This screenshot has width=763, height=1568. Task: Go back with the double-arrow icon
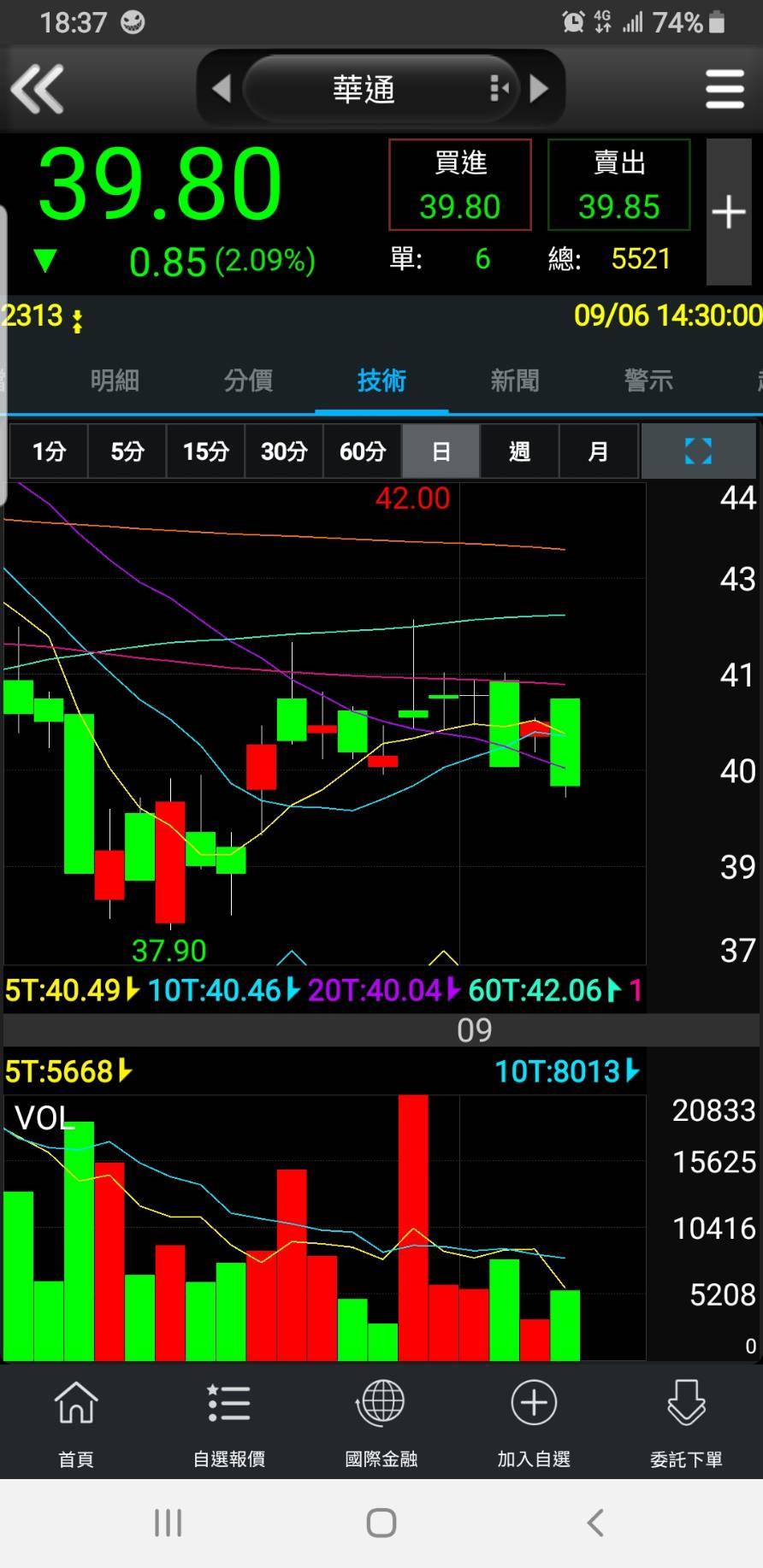coord(38,89)
